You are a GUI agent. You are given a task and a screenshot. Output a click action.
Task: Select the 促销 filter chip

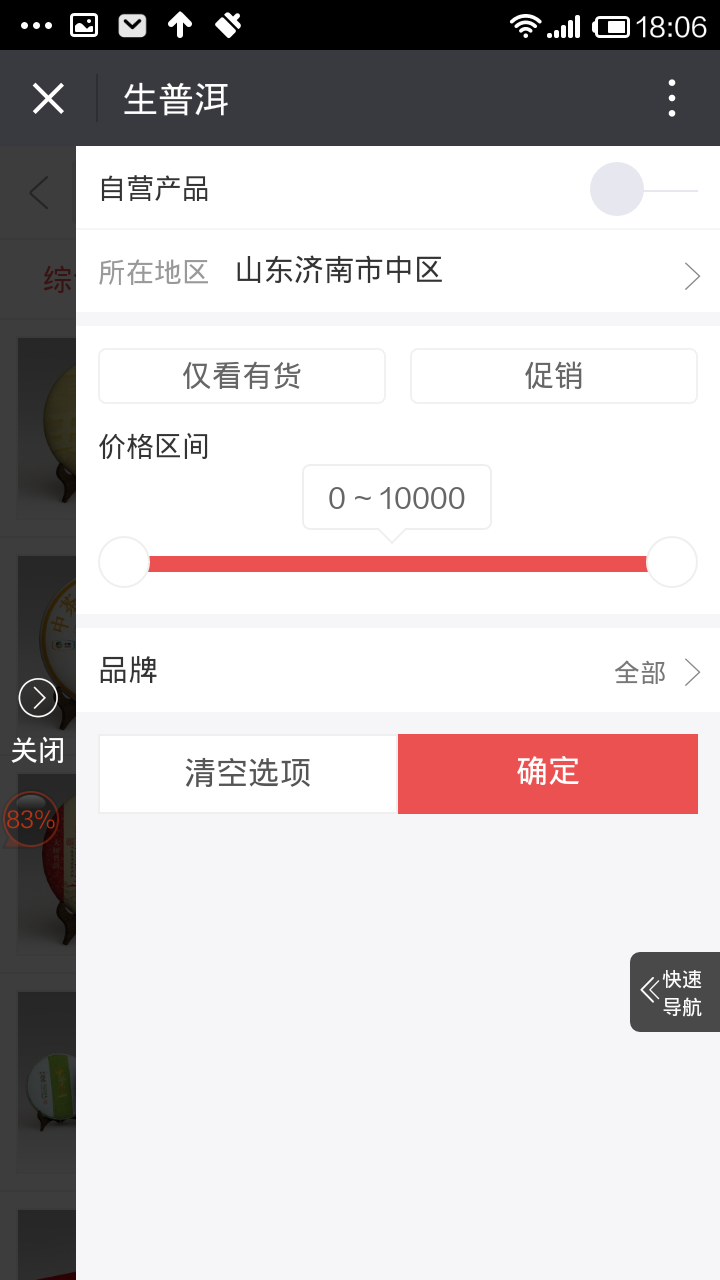pyautogui.click(x=553, y=376)
